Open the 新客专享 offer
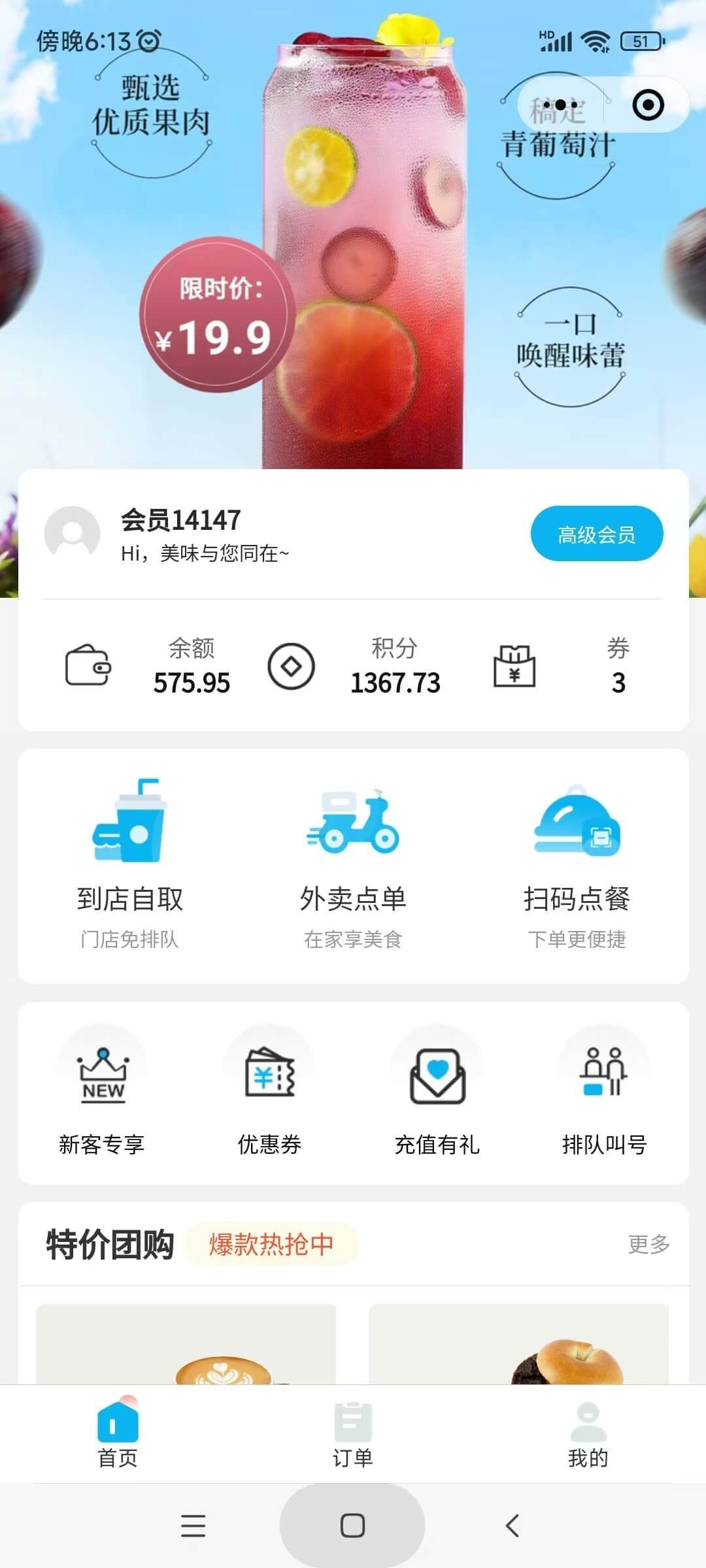 (102, 1092)
